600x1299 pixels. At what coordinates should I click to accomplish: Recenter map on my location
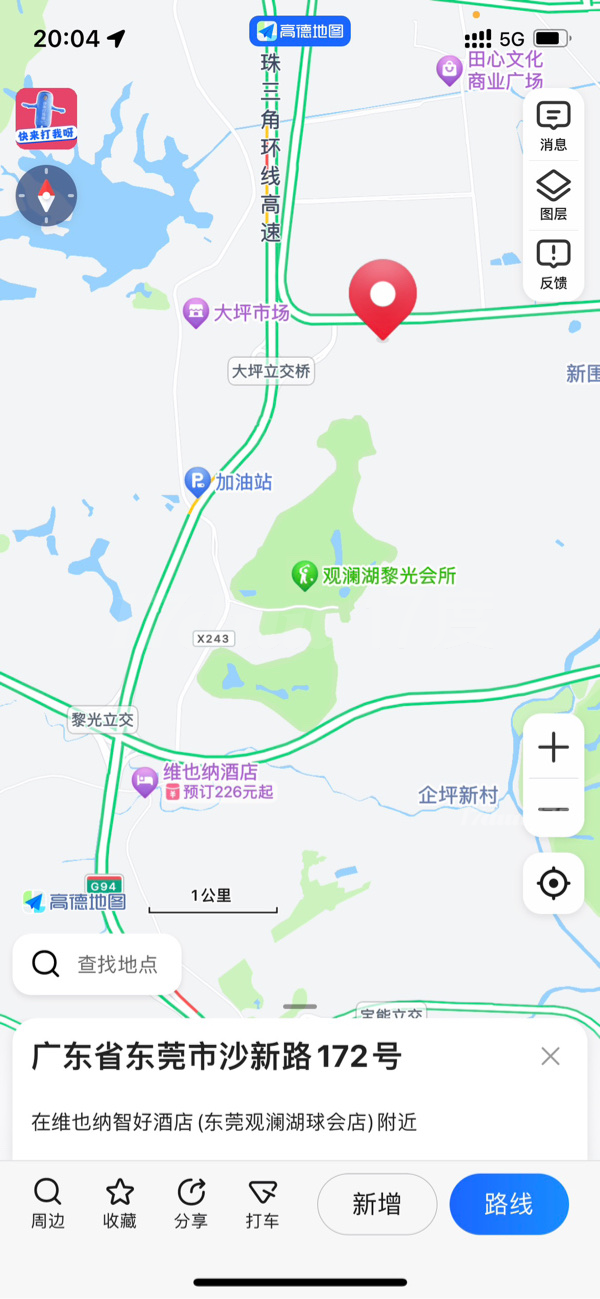click(x=553, y=883)
